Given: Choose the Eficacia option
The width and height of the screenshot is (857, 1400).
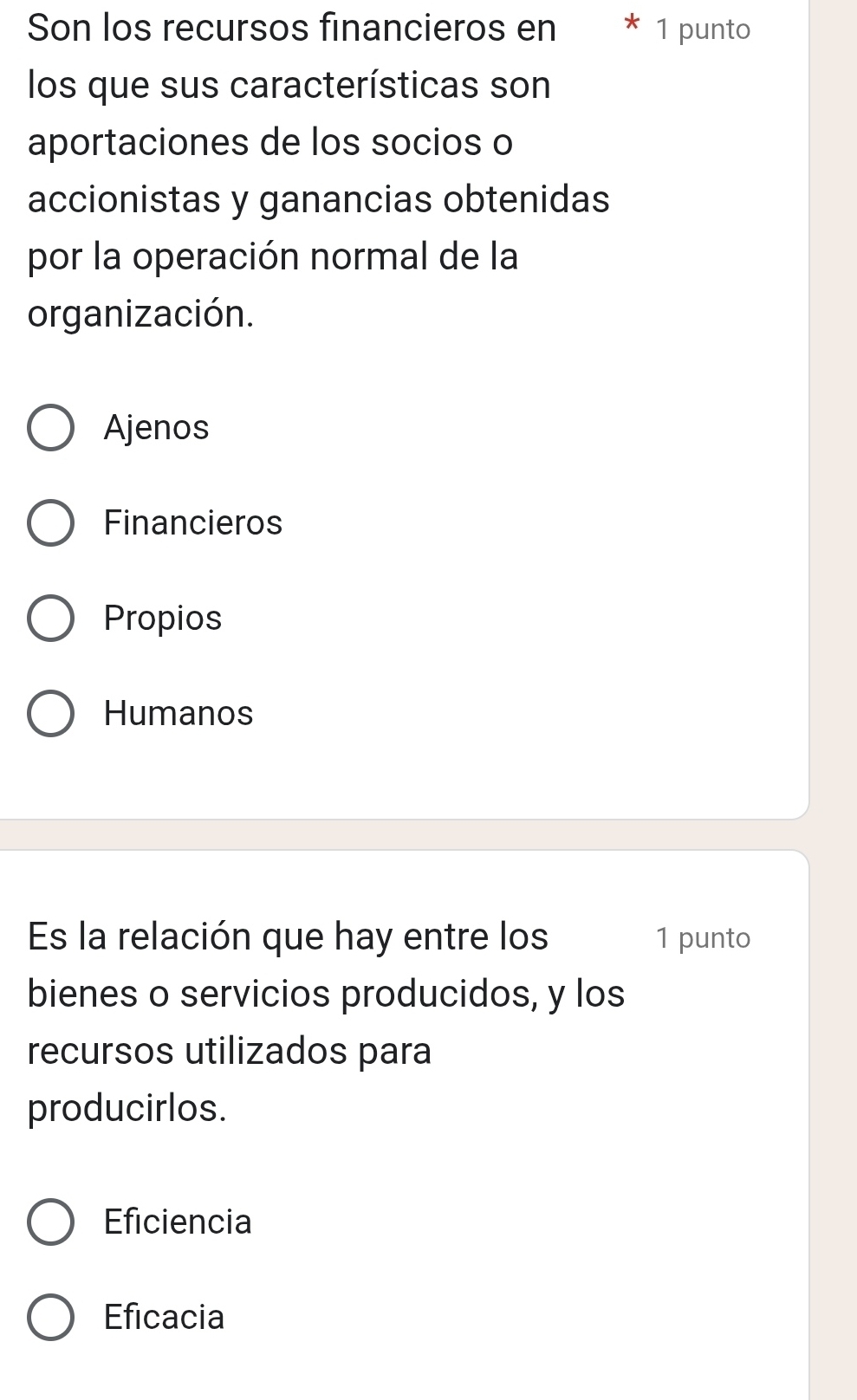Looking at the screenshot, I should (x=50, y=1318).
